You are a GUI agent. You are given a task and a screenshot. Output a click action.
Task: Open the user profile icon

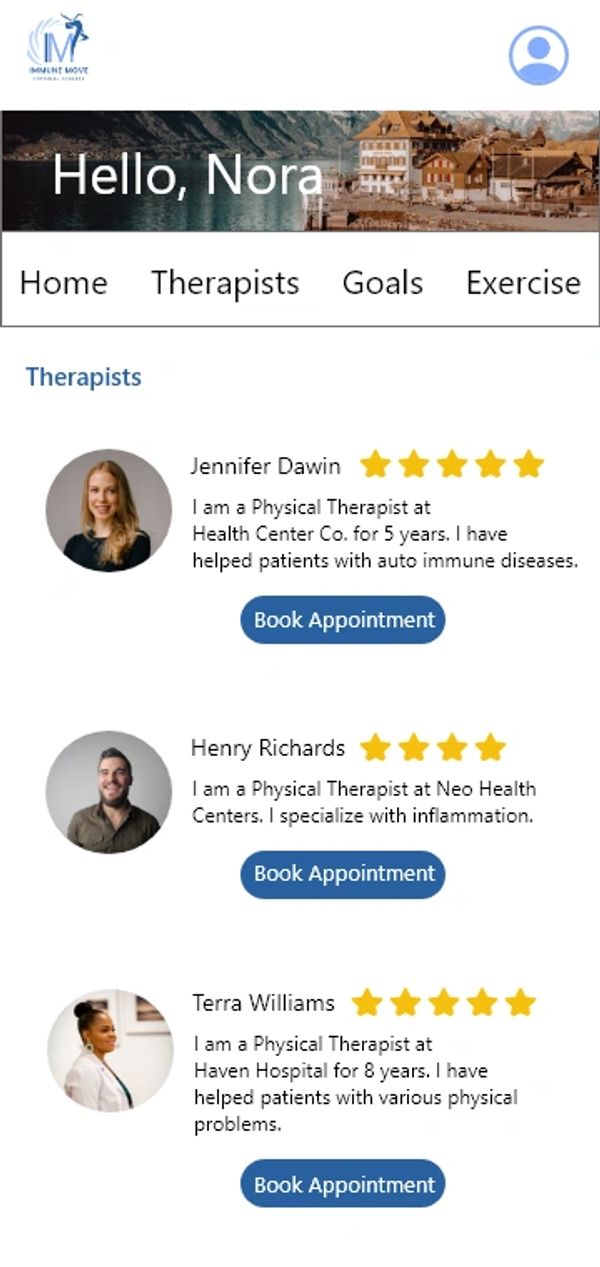(538, 55)
